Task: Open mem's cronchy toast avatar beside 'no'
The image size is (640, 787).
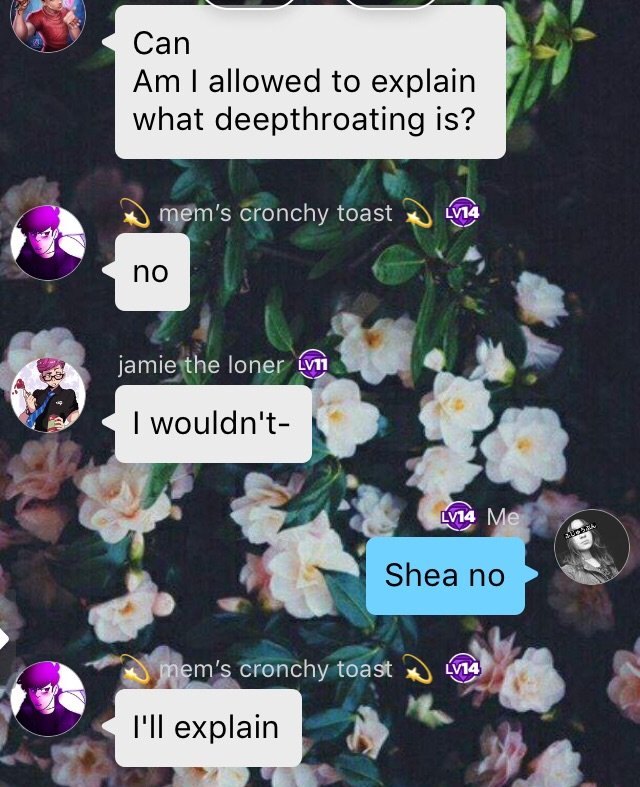Action: [48, 243]
